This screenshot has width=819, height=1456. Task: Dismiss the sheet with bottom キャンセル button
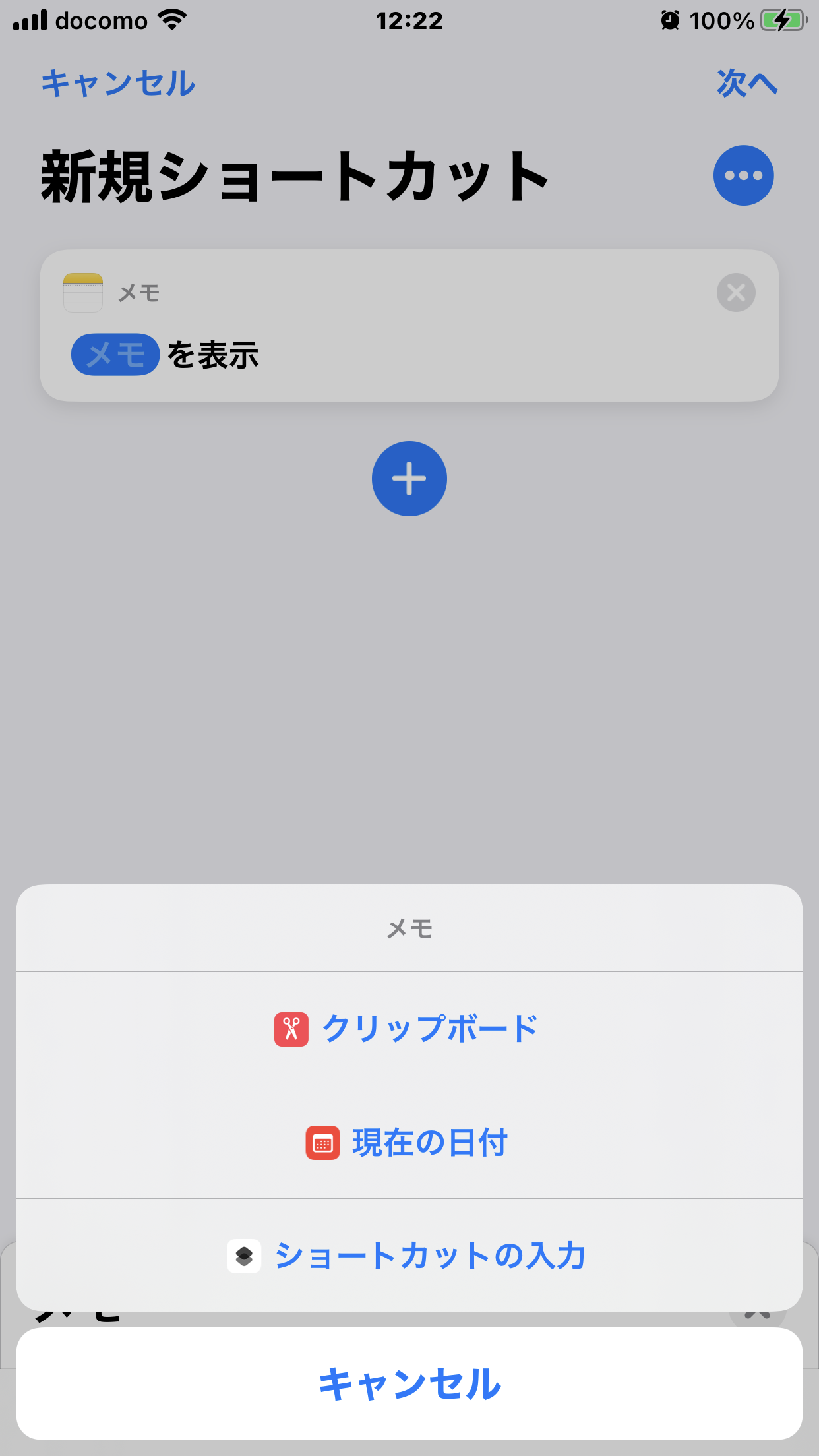click(x=409, y=1383)
